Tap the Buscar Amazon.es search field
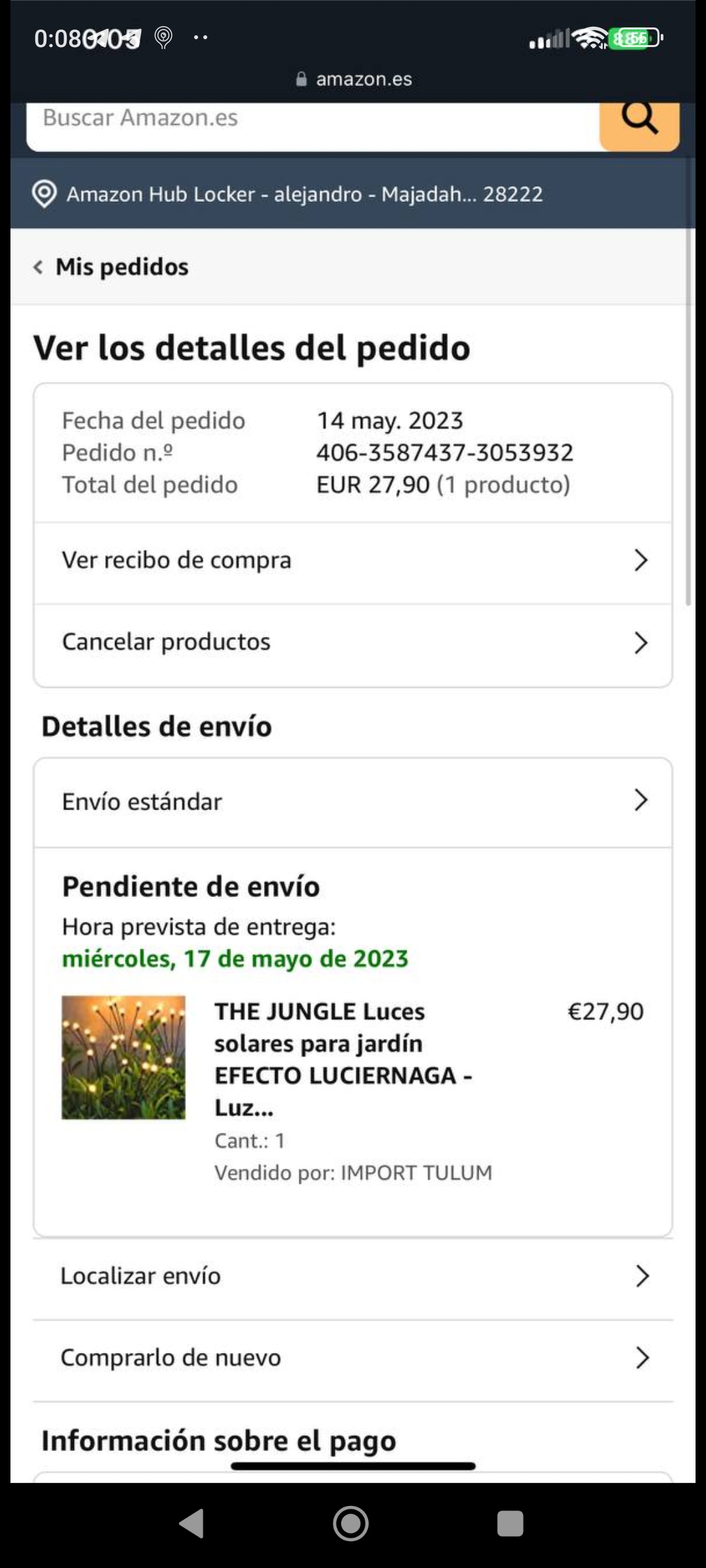Viewport: 706px width, 1568px height. (307, 119)
